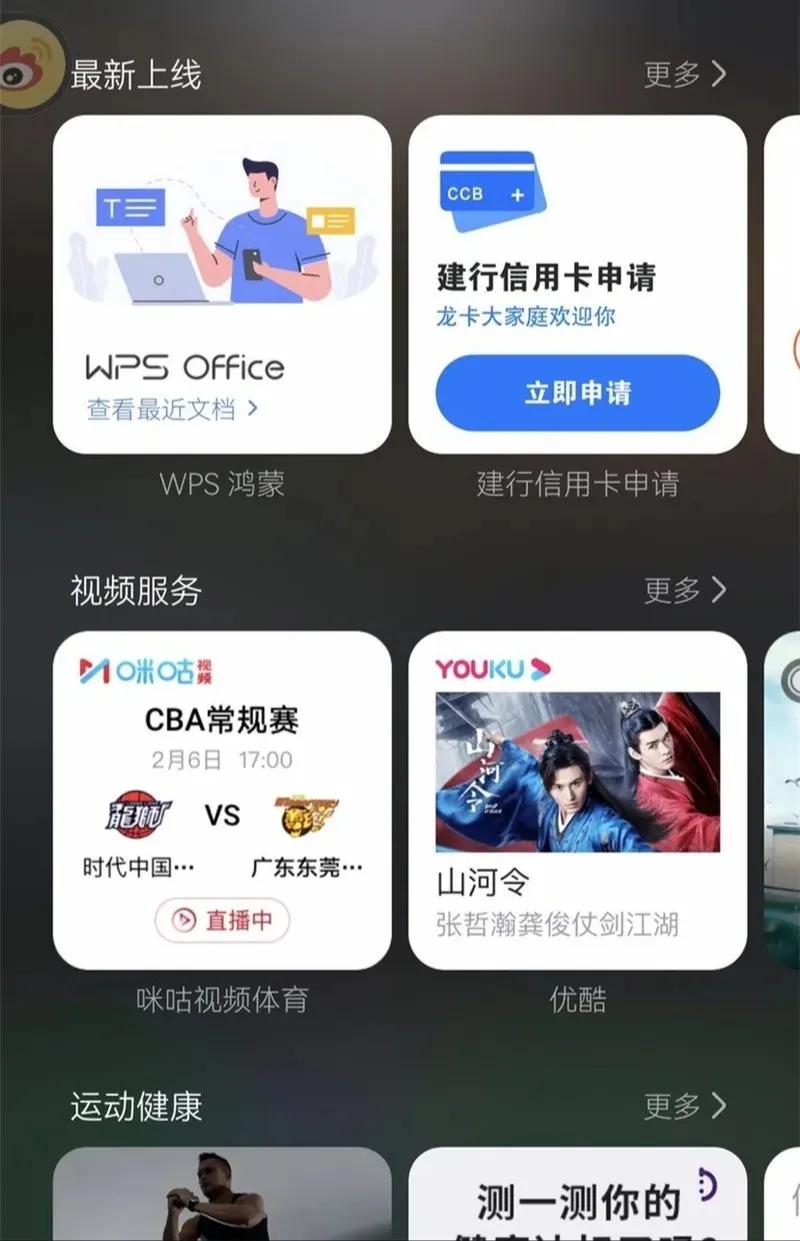Open 更多 for 运动健康 section

(x=685, y=1106)
